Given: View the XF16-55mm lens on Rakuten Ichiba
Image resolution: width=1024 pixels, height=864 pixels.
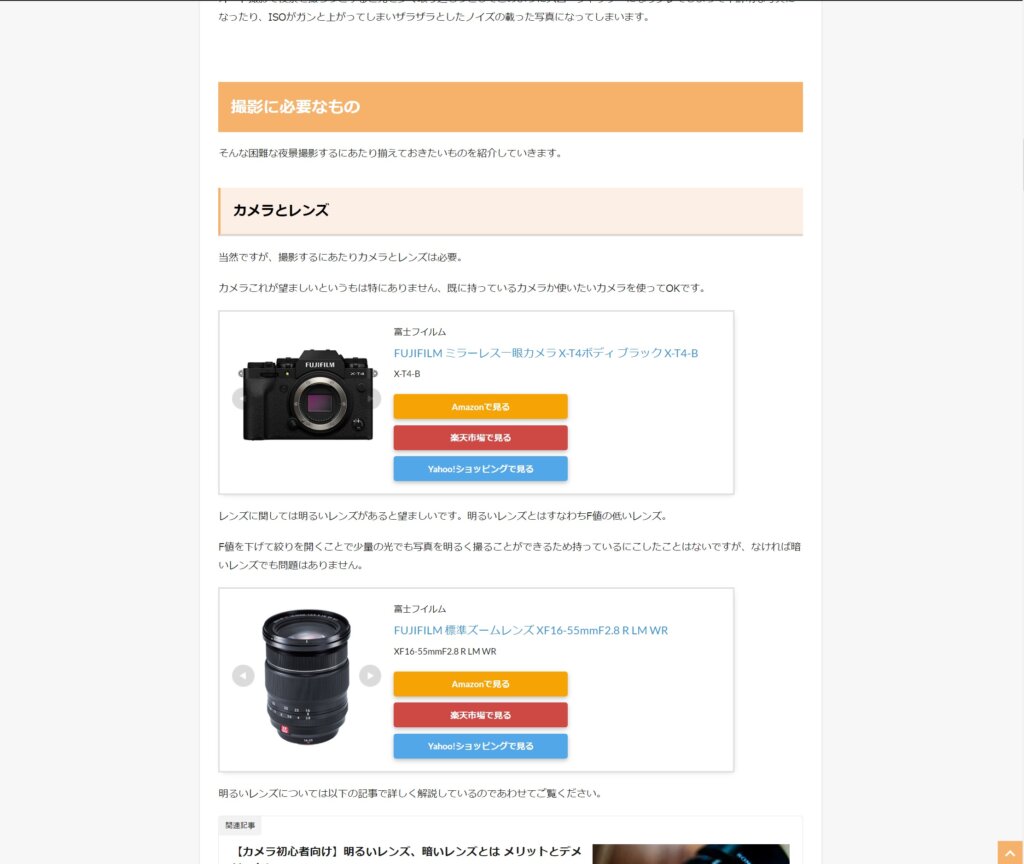Looking at the screenshot, I should point(480,715).
